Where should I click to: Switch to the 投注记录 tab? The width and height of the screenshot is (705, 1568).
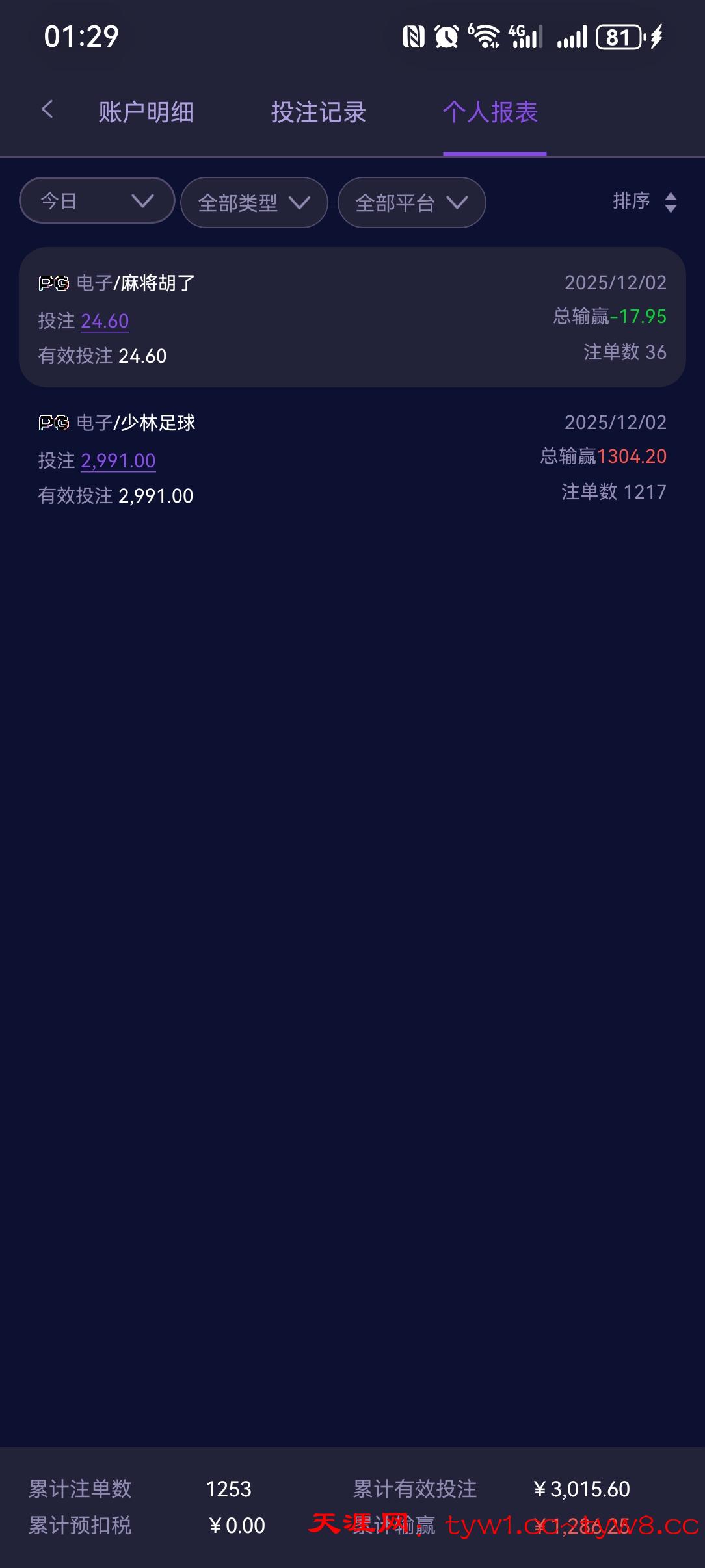(x=318, y=112)
